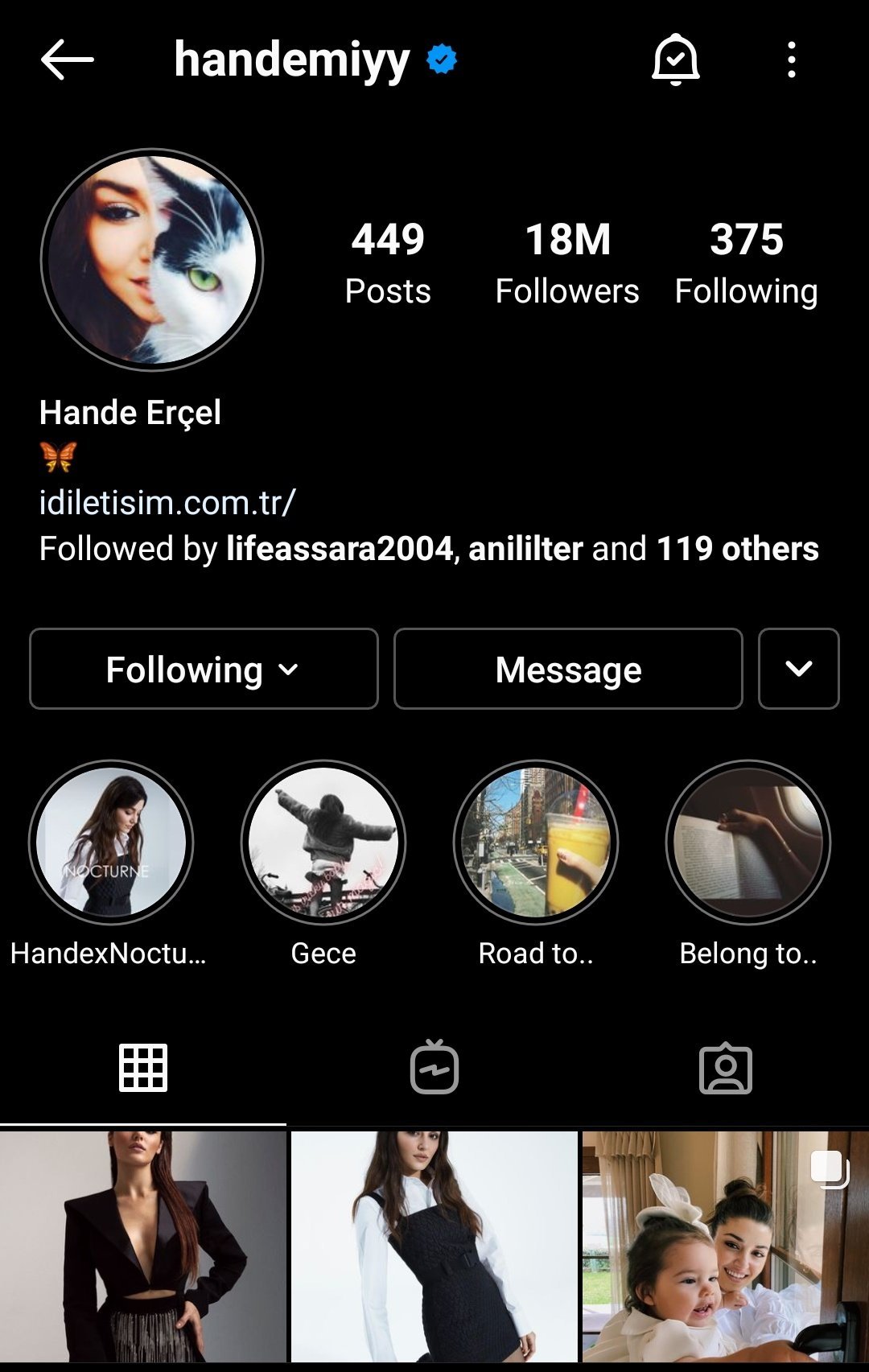Open the carousel post with the baby

725,1247
